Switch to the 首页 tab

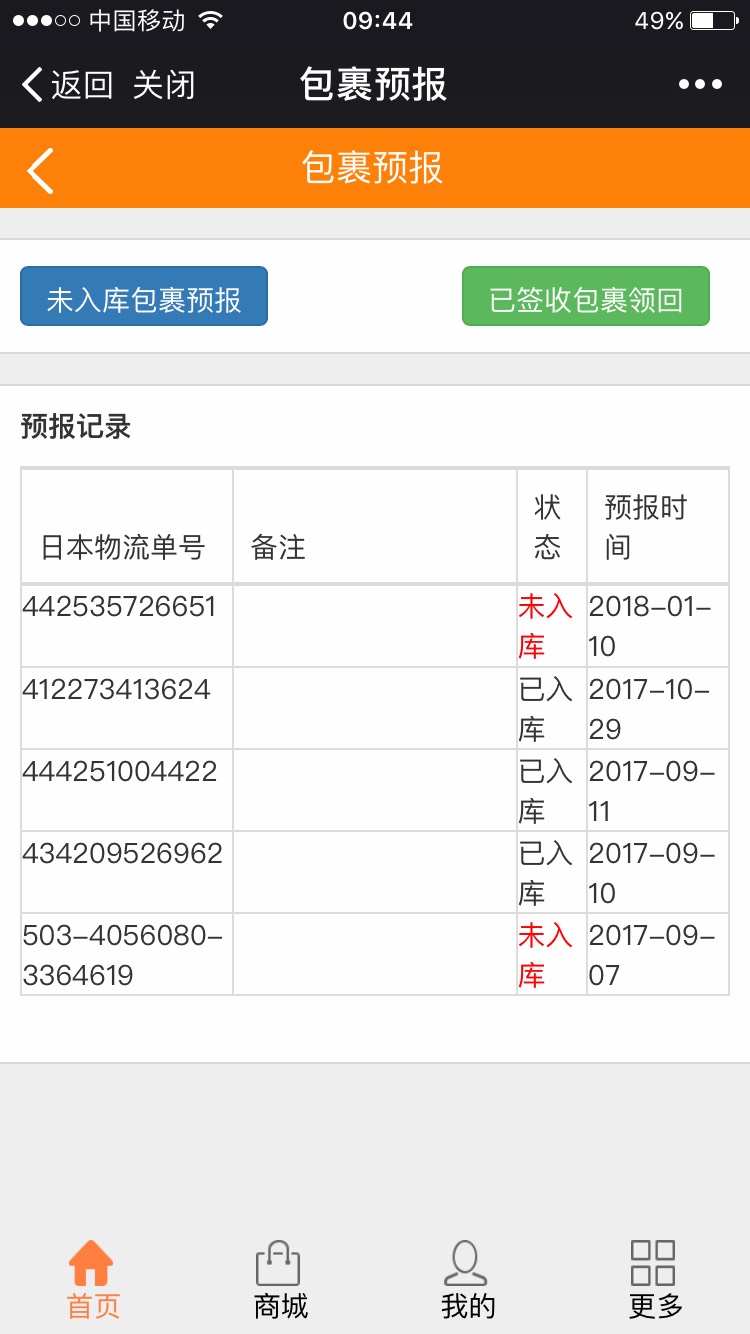coord(93,1280)
